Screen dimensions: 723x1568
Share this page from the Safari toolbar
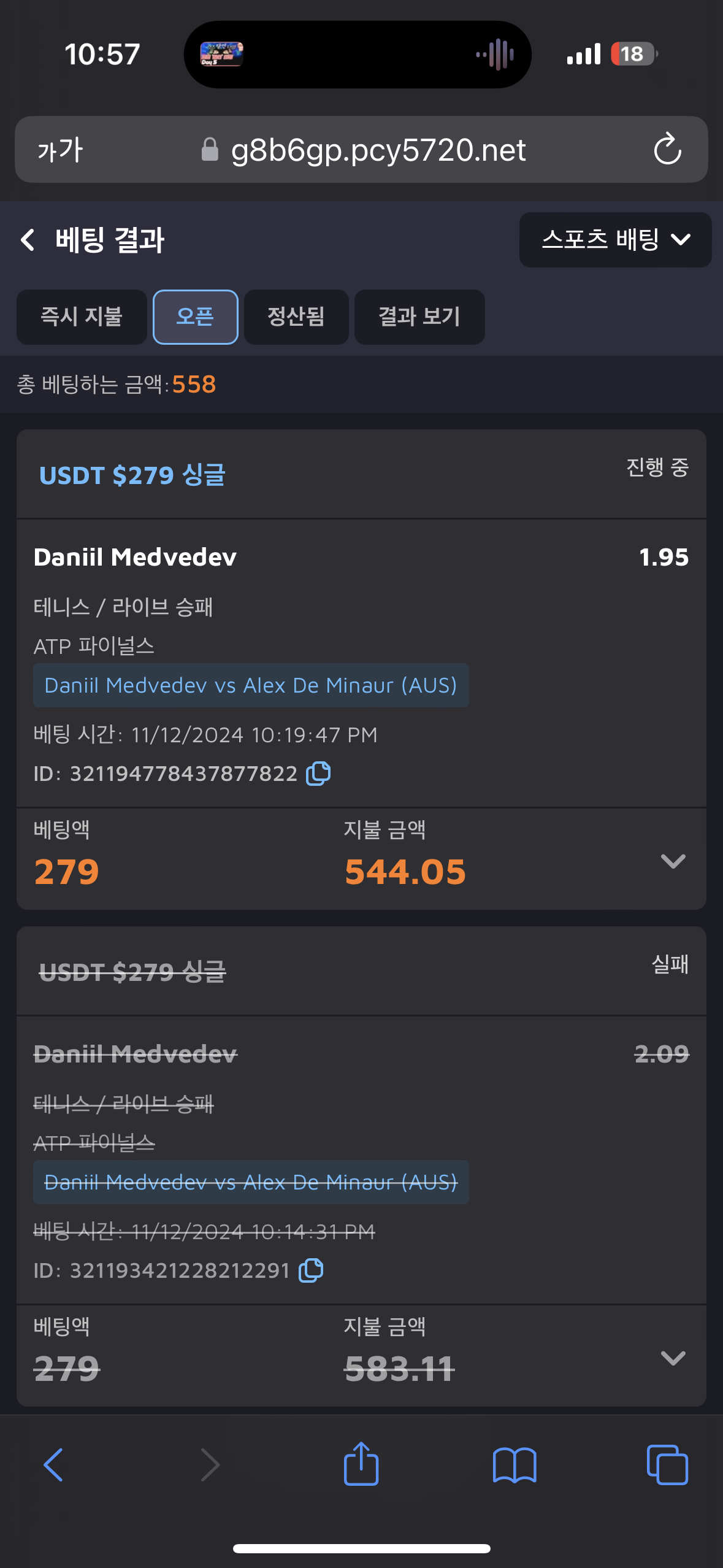click(361, 1464)
